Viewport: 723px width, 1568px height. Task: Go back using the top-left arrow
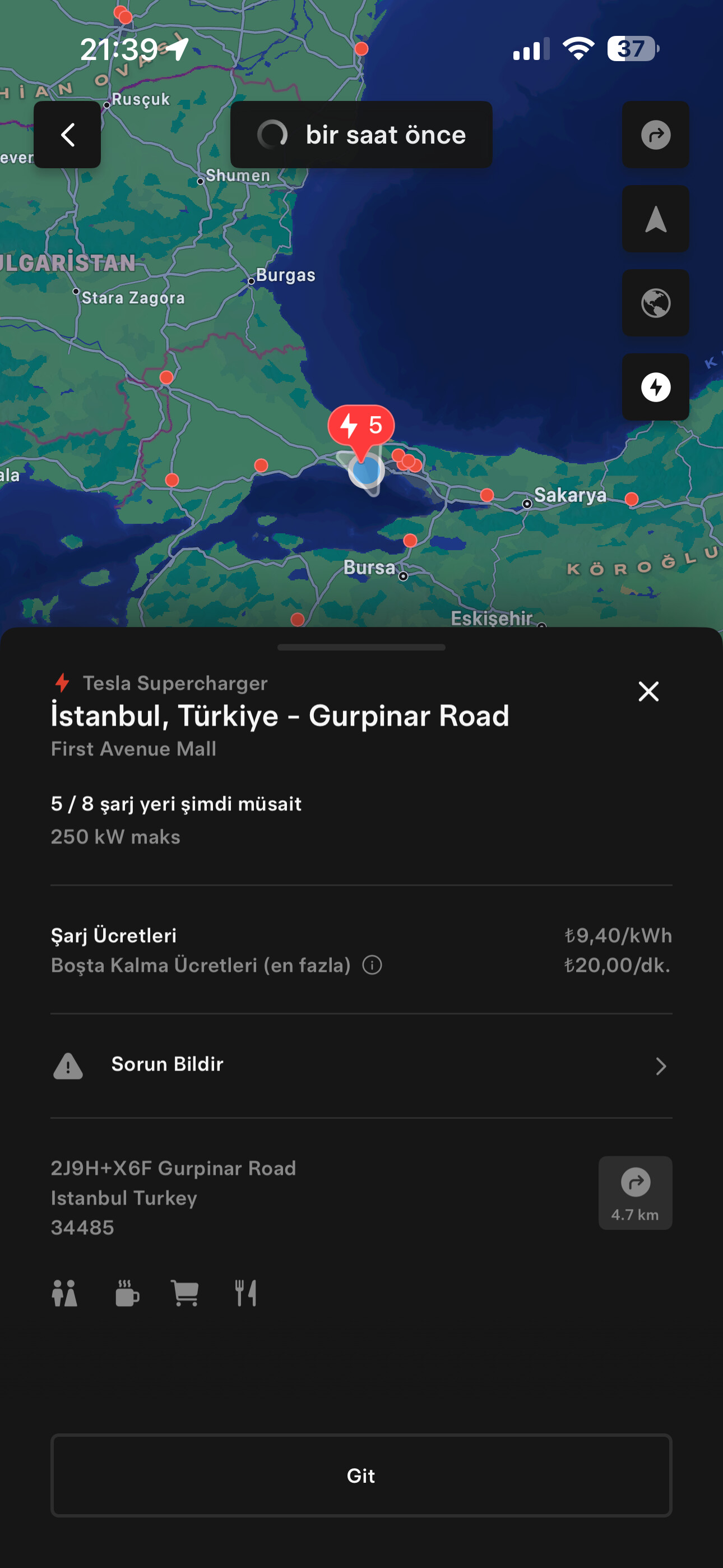point(67,135)
